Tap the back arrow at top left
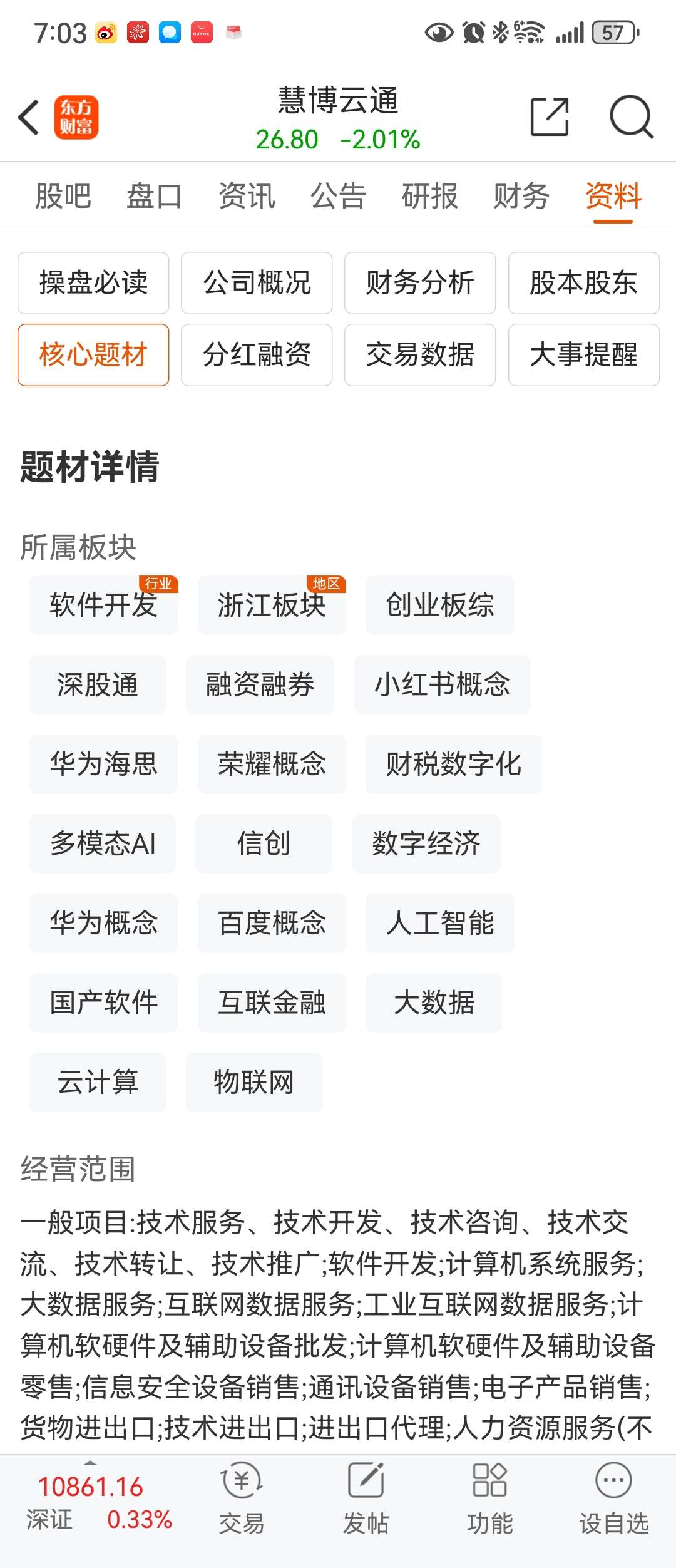676x1568 pixels. click(28, 117)
